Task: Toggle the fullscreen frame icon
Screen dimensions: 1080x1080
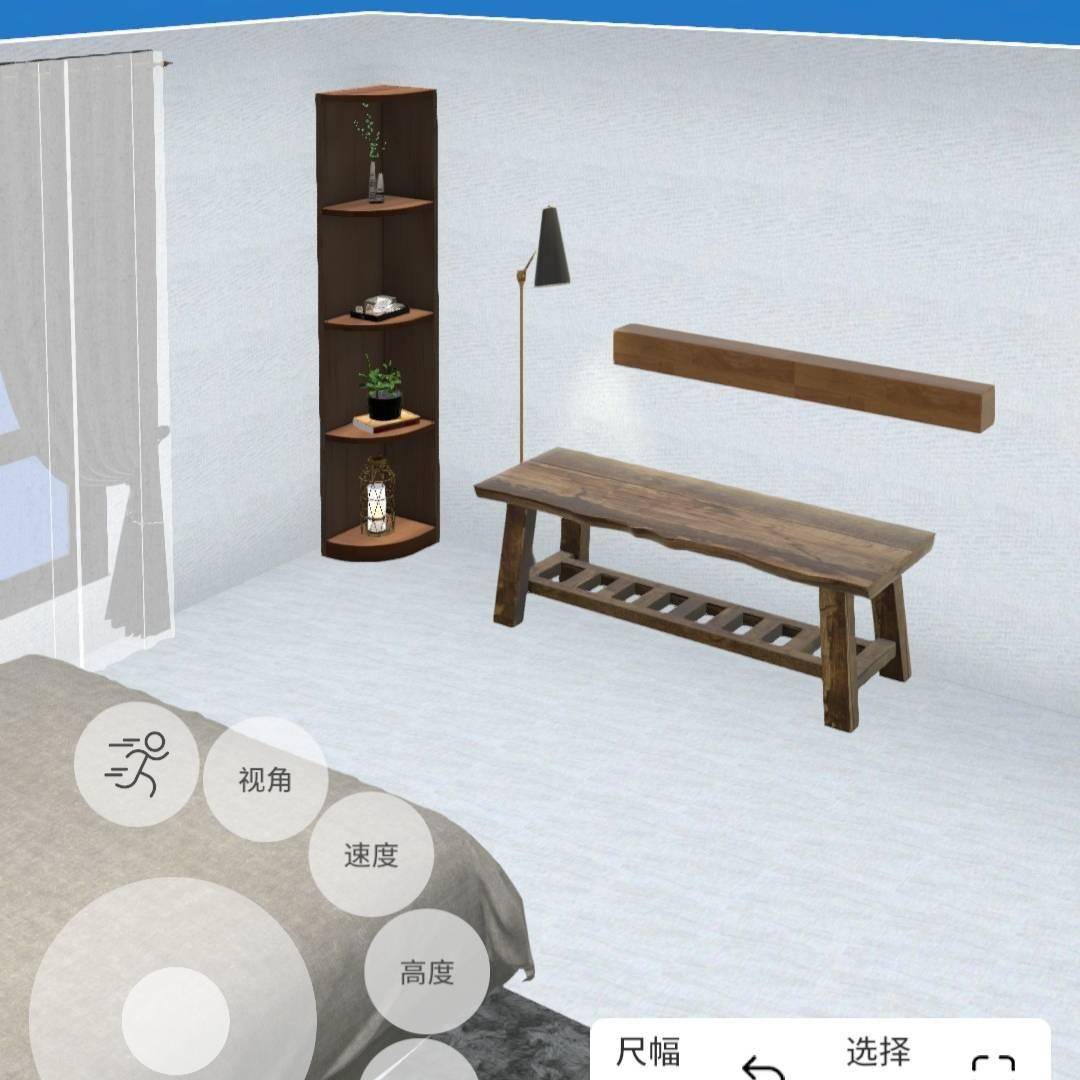Action: [992, 1068]
